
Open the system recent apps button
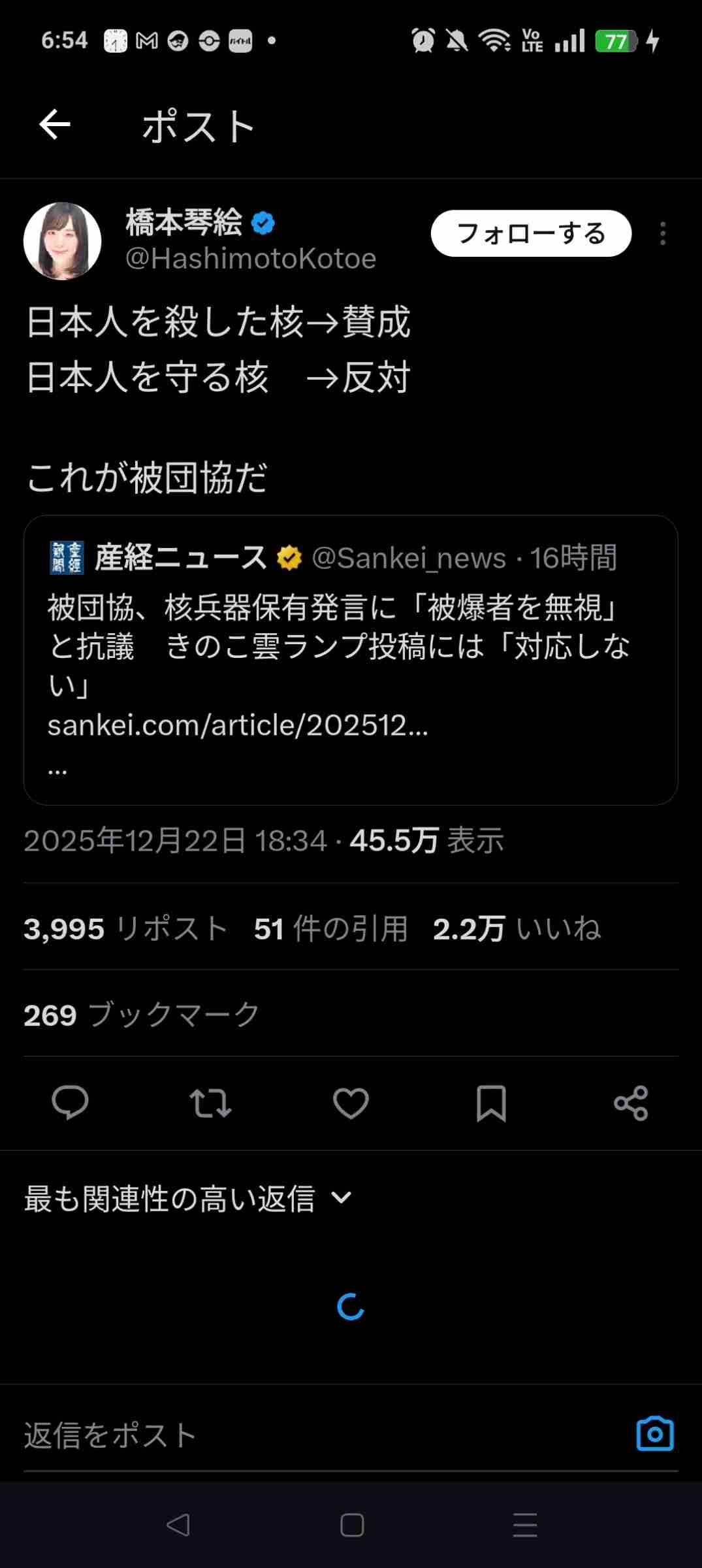click(525, 1525)
